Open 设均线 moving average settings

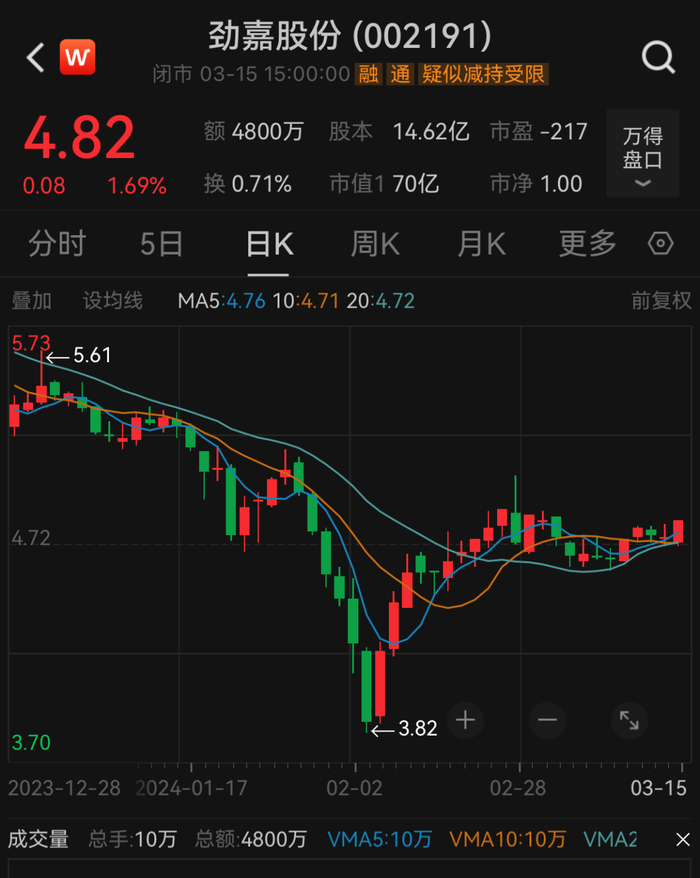(x=112, y=301)
